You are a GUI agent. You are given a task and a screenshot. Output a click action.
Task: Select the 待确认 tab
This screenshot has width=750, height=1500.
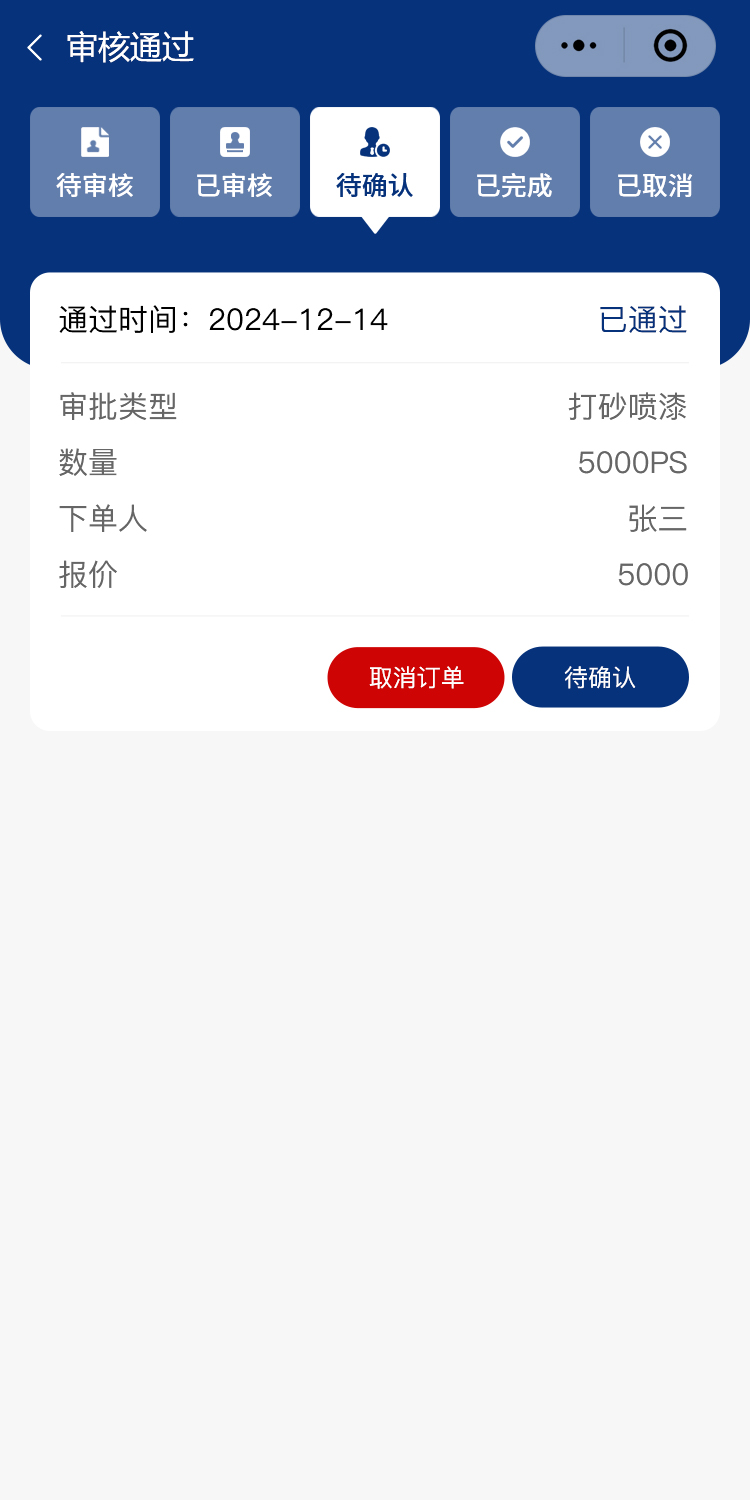point(375,162)
